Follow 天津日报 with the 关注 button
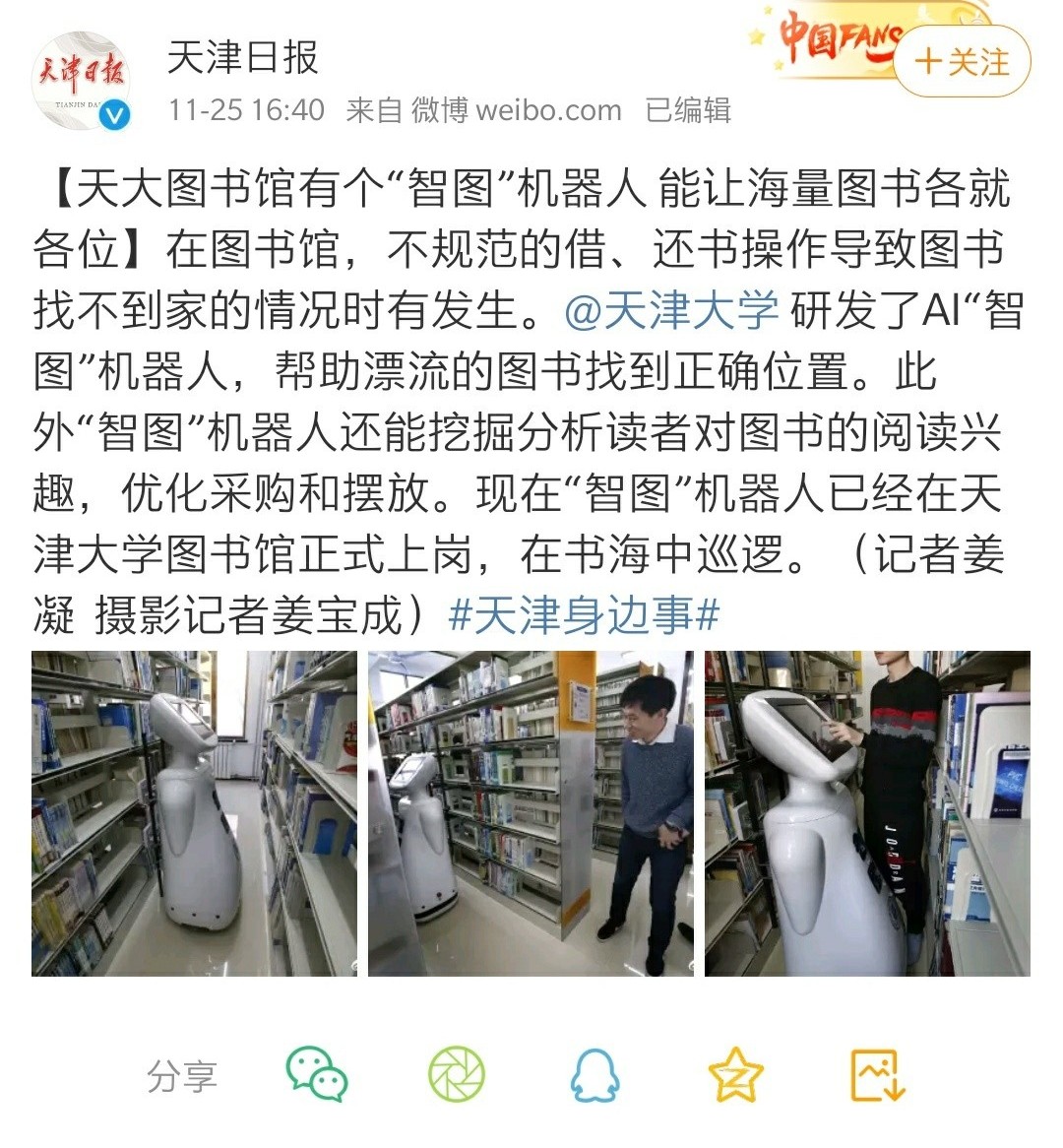1063x1148 pixels. point(962,61)
